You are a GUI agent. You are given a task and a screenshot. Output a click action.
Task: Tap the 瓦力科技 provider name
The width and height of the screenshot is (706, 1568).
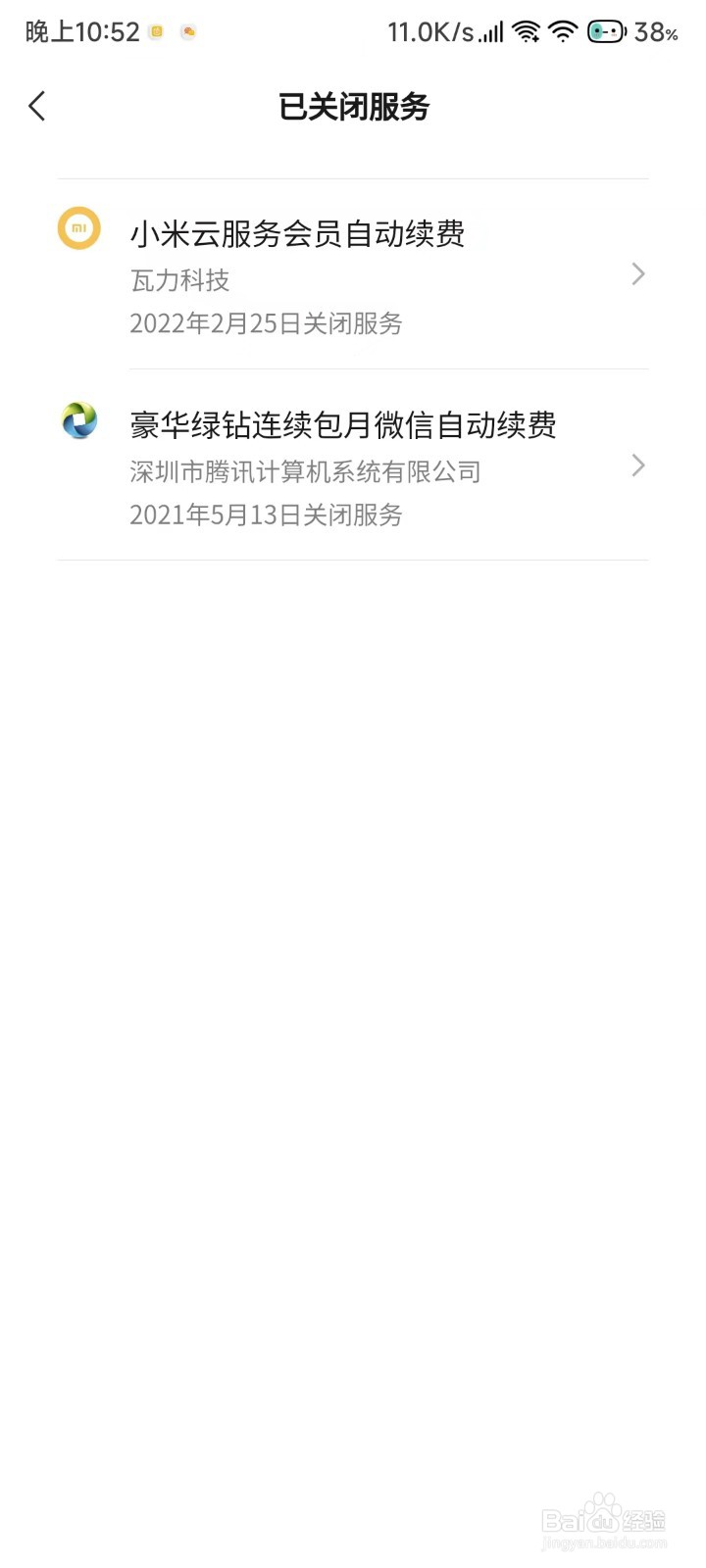pyautogui.click(x=180, y=280)
